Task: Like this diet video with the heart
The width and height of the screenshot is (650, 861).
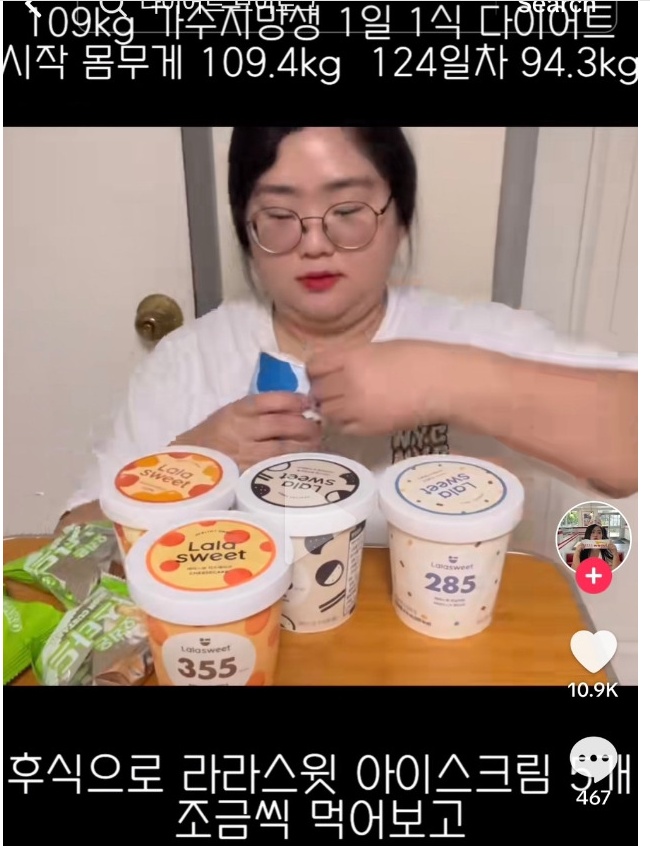Action: point(593,652)
